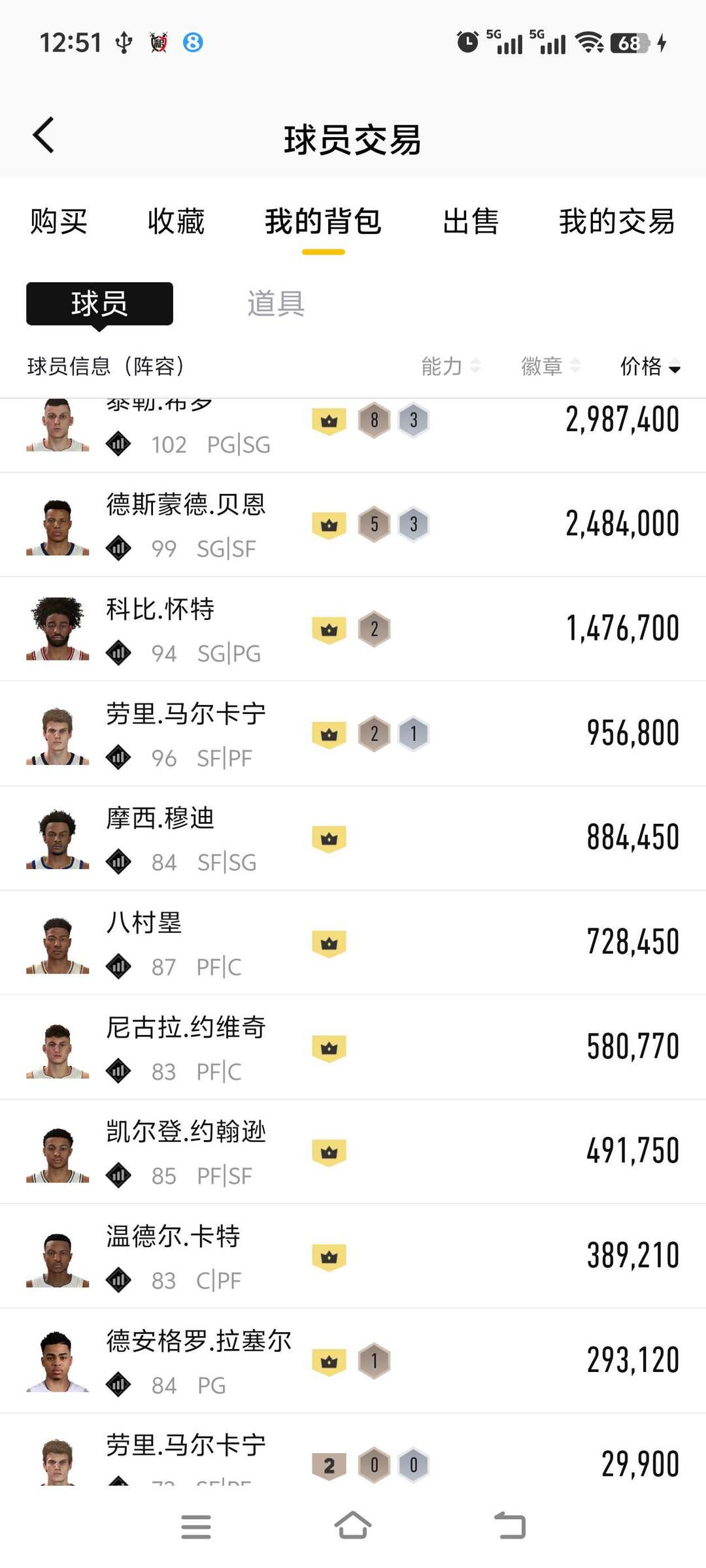Select the 球员 category
This screenshot has width=706, height=1568.
pyautogui.click(x=99, y=304)
